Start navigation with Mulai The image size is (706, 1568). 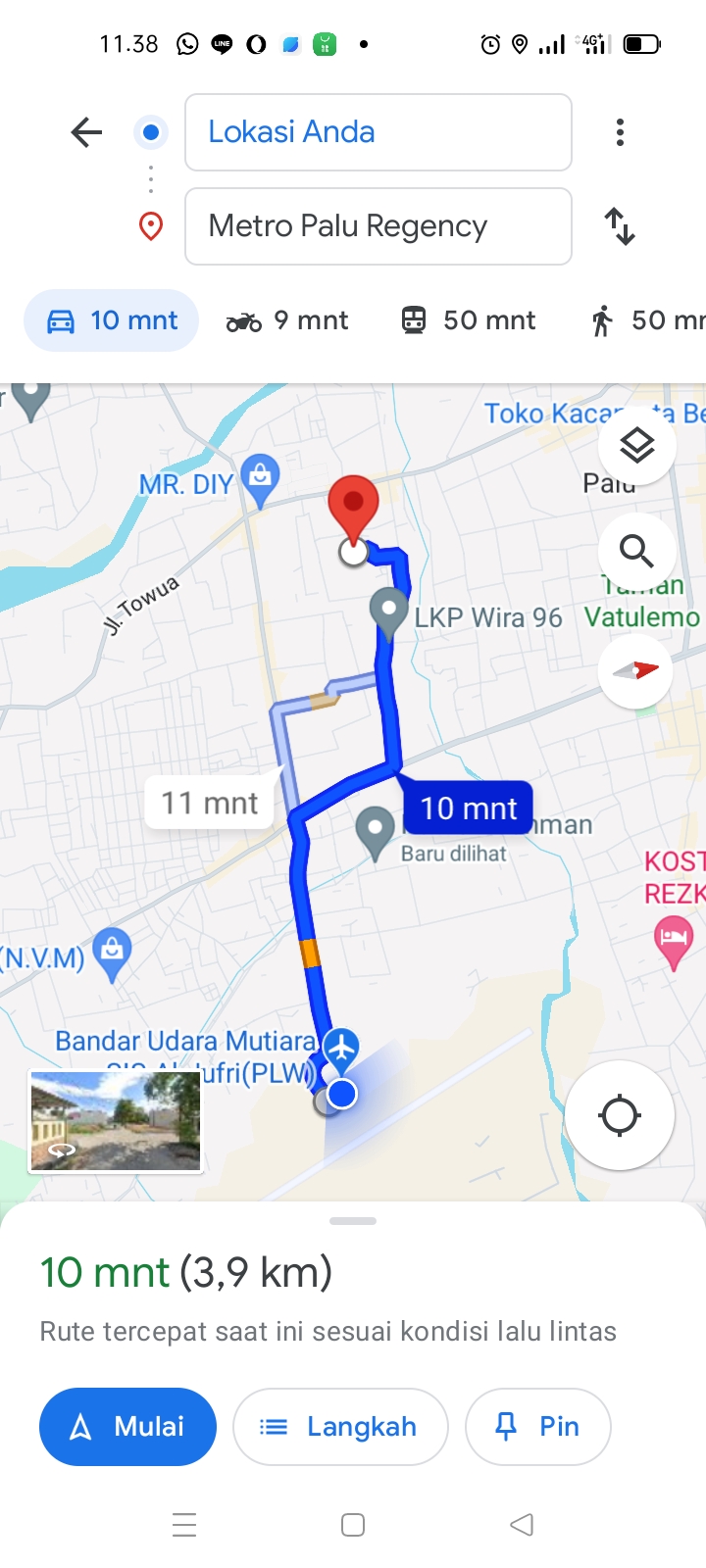[127, 1427]
